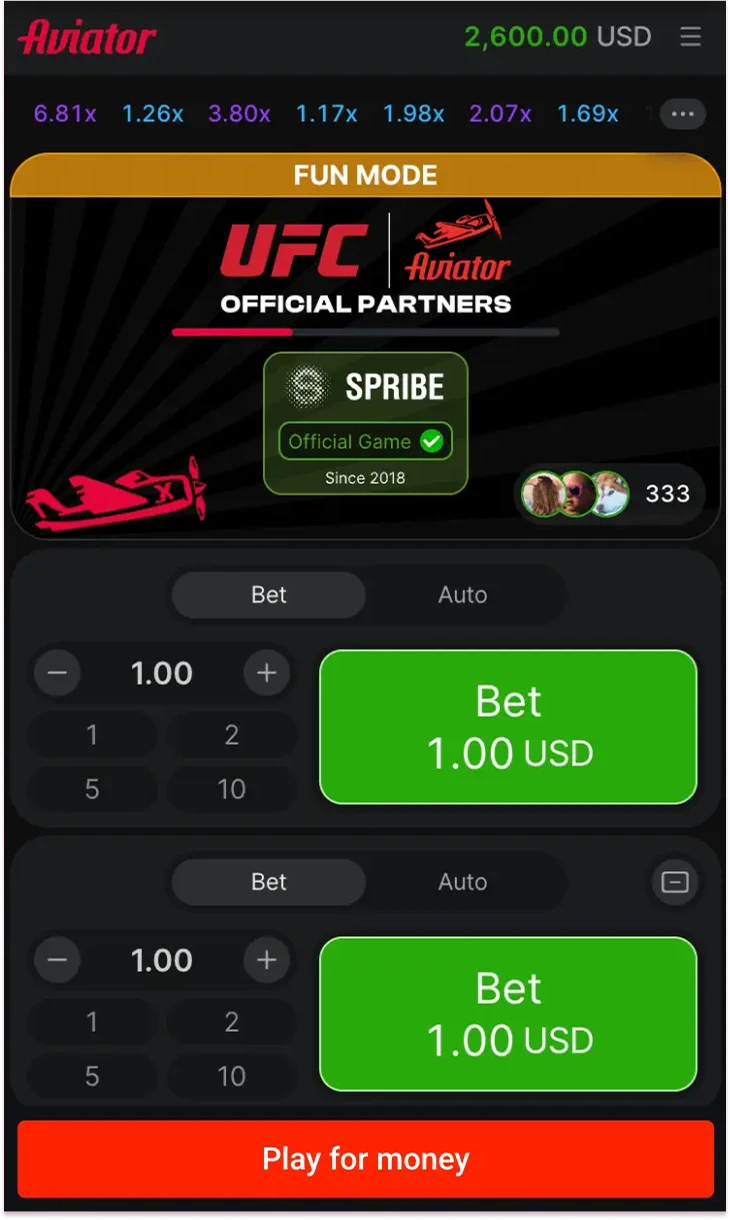Screen dimensions: 730x1220
Task: Choose quick amount 2 in first panel
Action: point(231,735)
